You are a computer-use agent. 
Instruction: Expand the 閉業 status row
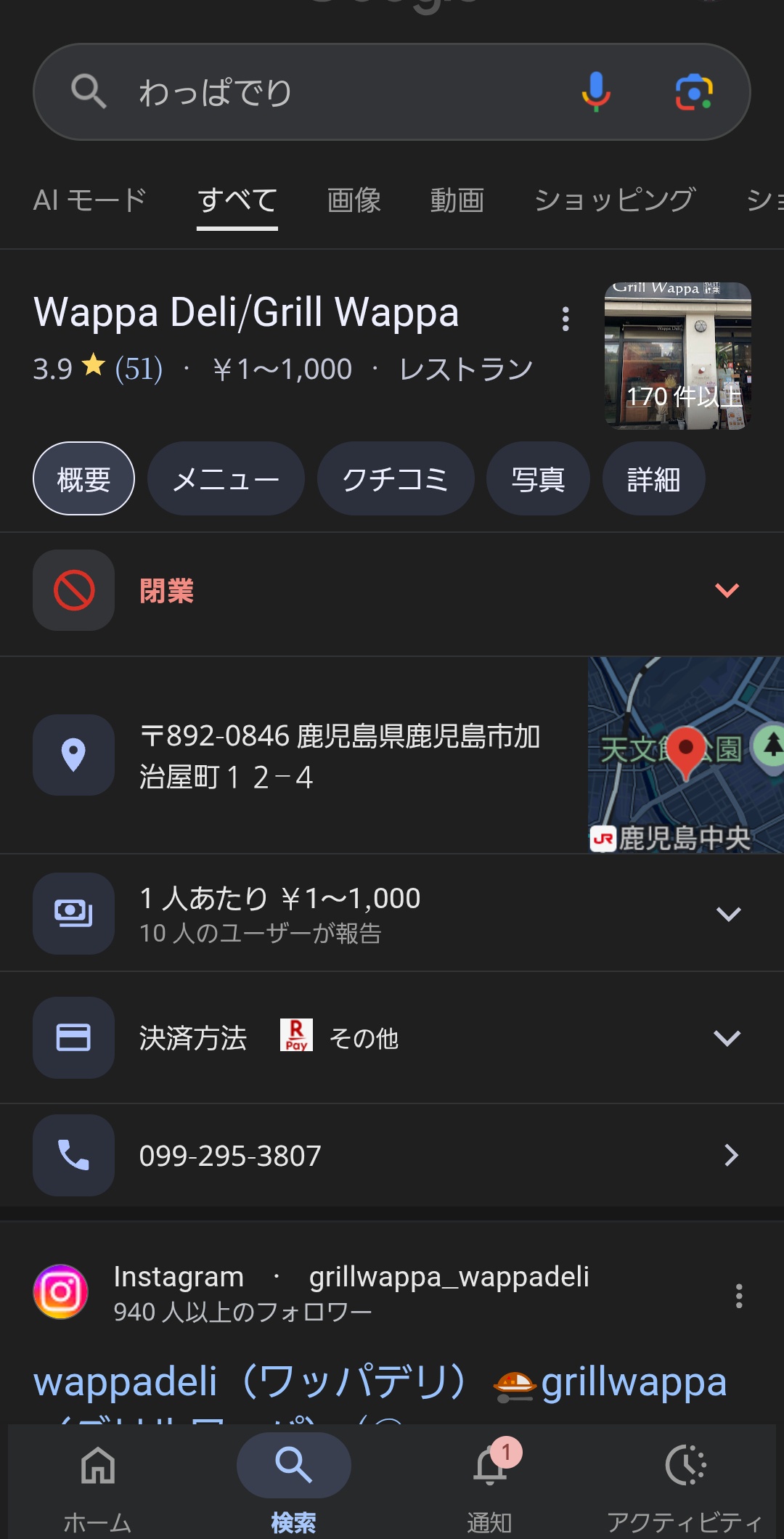(727, 591)
